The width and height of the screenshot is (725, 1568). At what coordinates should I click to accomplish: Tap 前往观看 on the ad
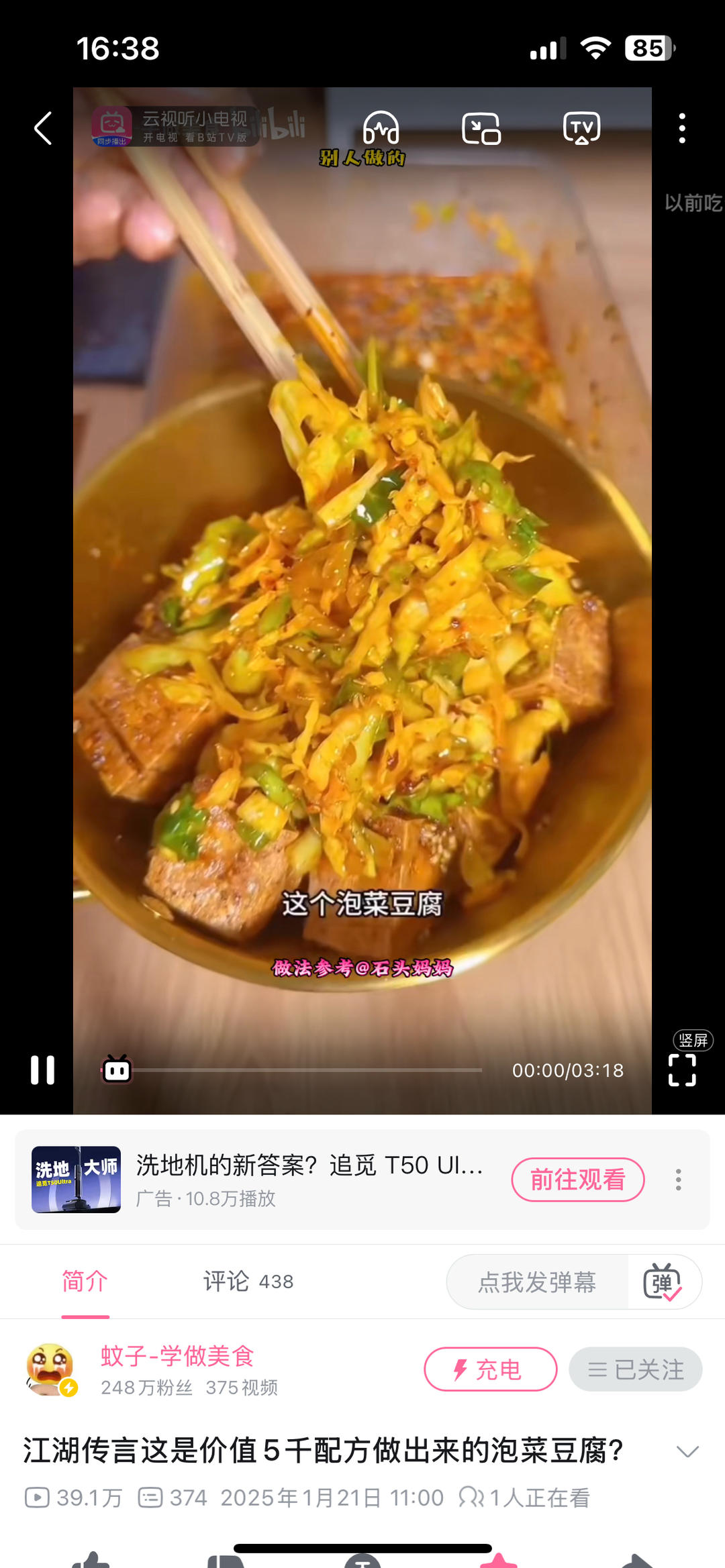coord(577,1180)
